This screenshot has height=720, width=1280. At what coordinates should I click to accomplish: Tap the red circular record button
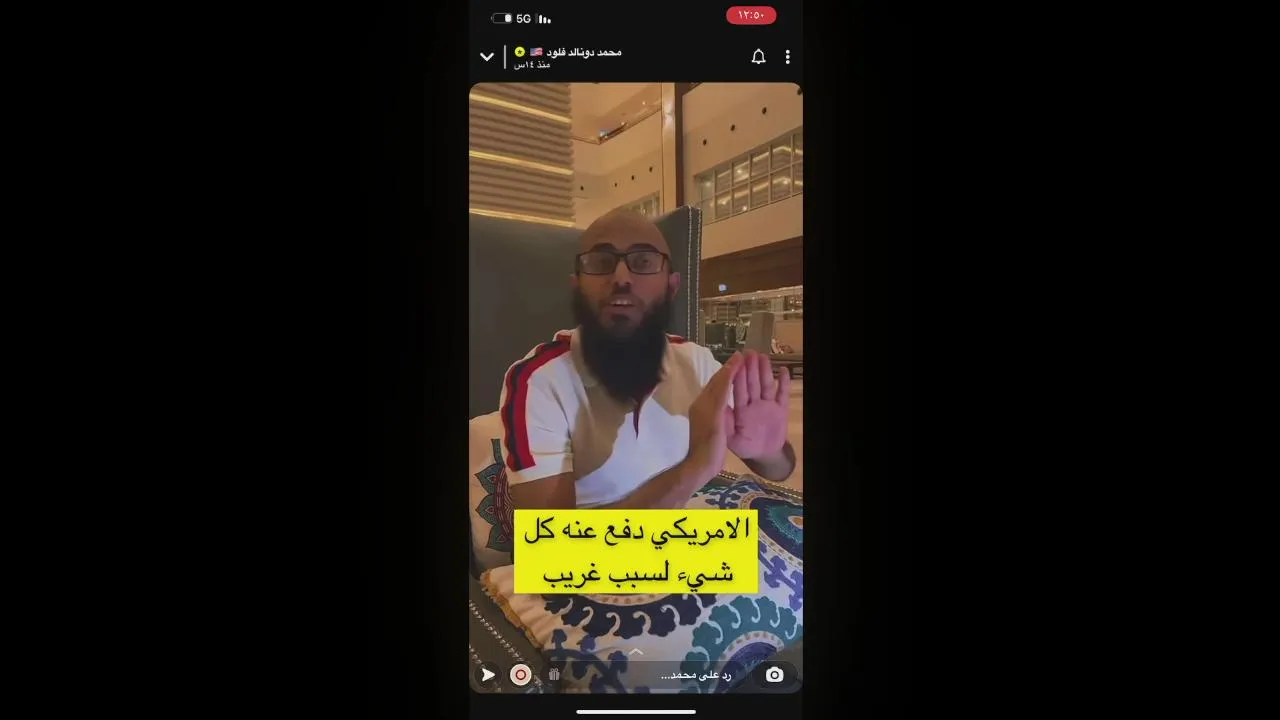(520, 675)
